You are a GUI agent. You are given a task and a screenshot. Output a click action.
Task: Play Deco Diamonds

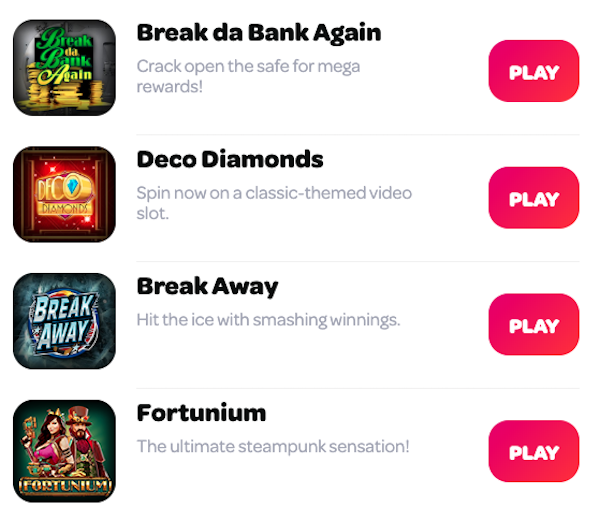[x=533, y=198]
